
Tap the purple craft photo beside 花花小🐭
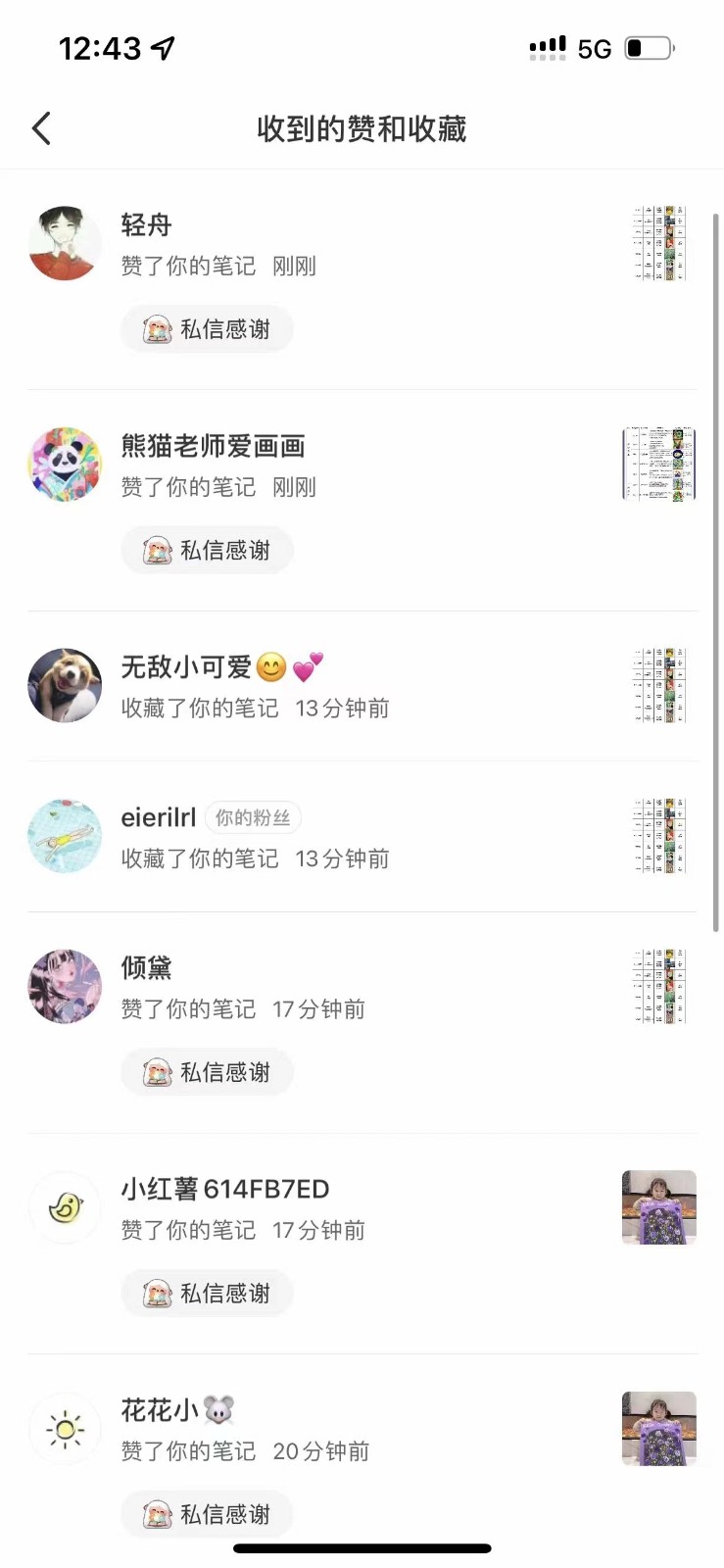[658, 1429]
